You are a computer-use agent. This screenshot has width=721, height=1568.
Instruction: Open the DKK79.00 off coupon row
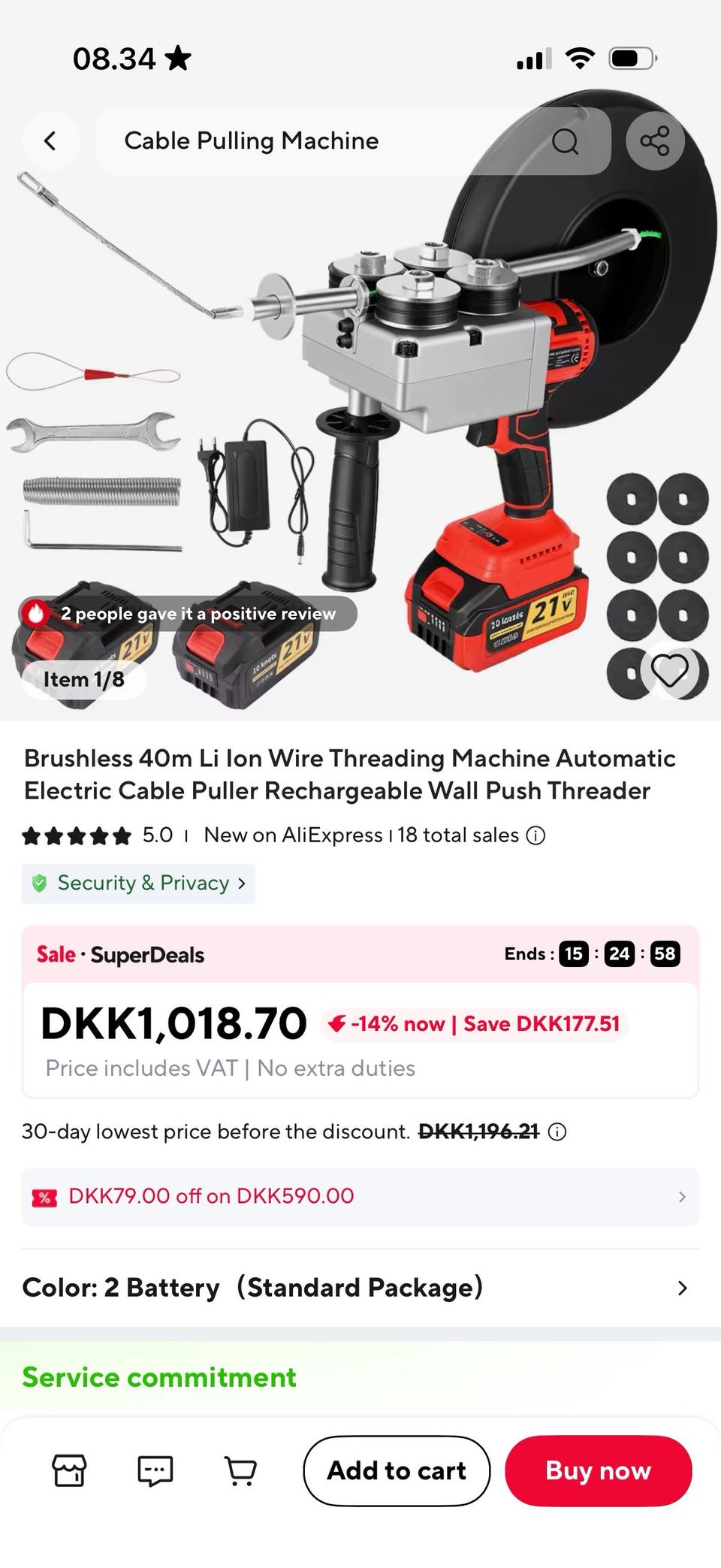tap(360, 1196)
